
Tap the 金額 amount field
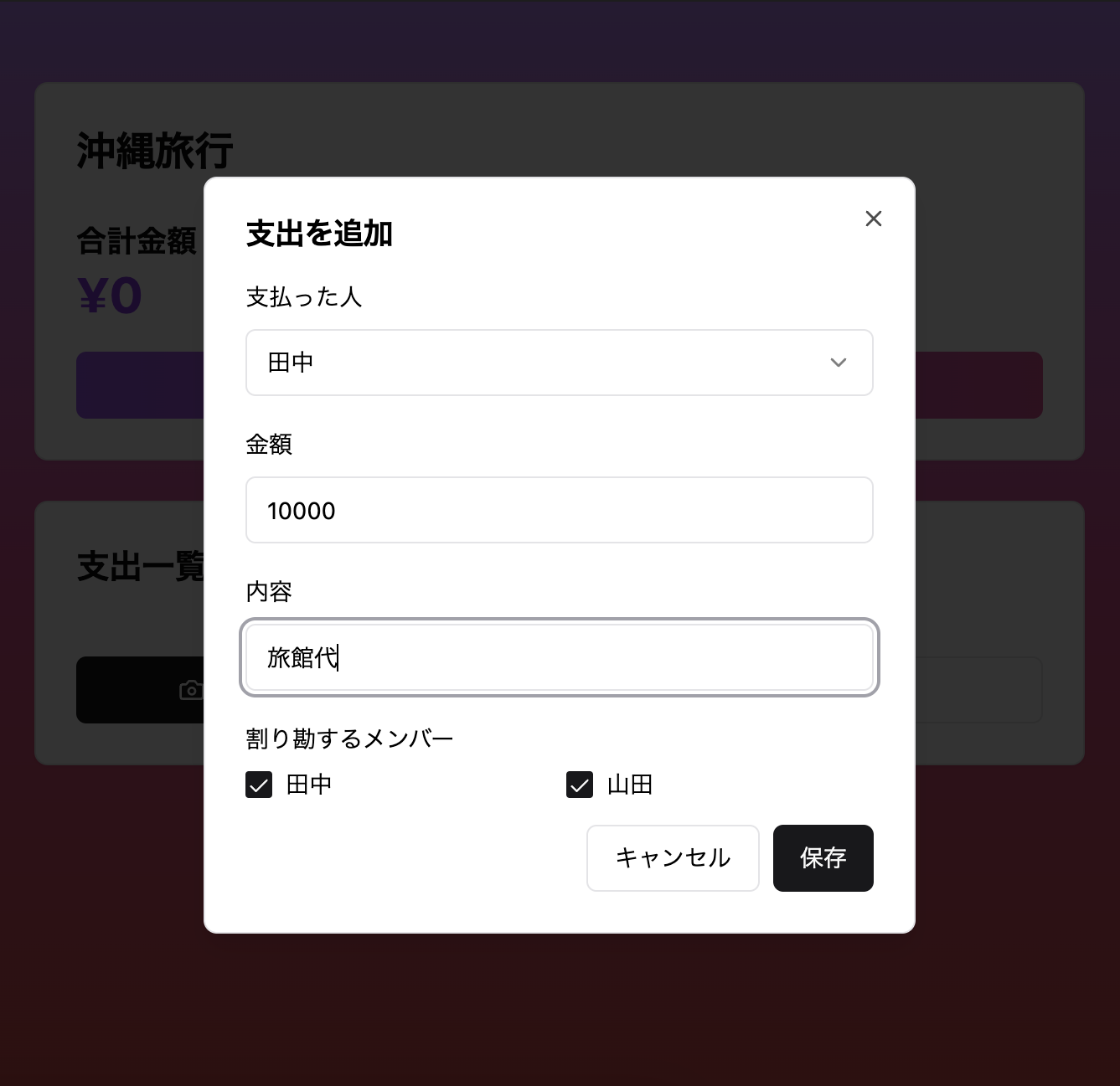point(559,510)
